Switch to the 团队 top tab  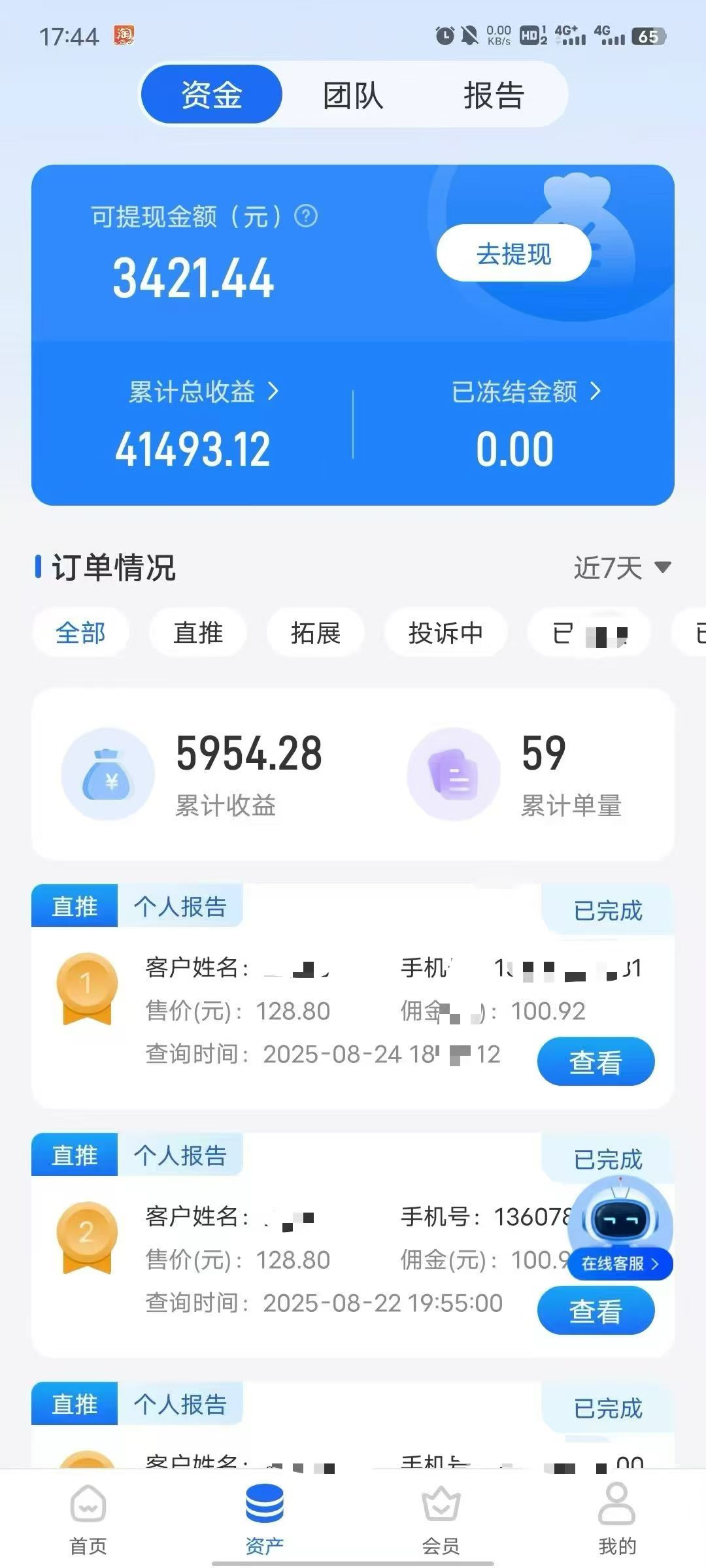coord(353,95)
